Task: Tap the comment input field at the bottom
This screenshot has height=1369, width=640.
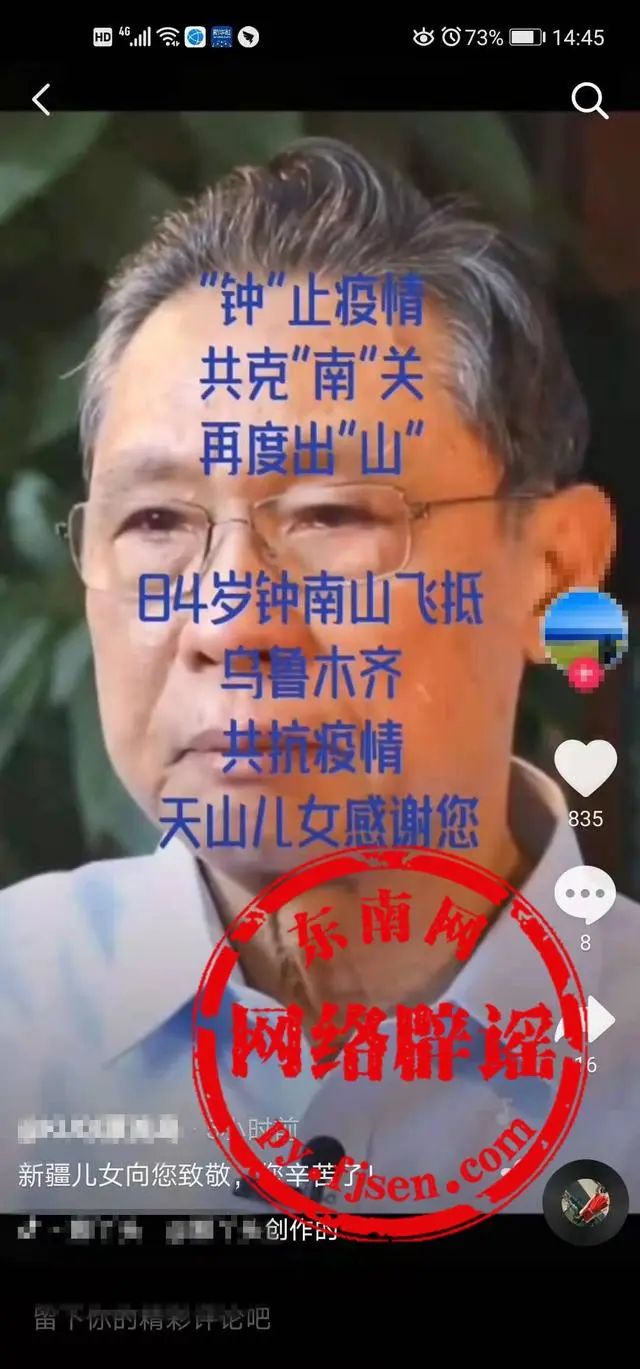Action: 250,1317
